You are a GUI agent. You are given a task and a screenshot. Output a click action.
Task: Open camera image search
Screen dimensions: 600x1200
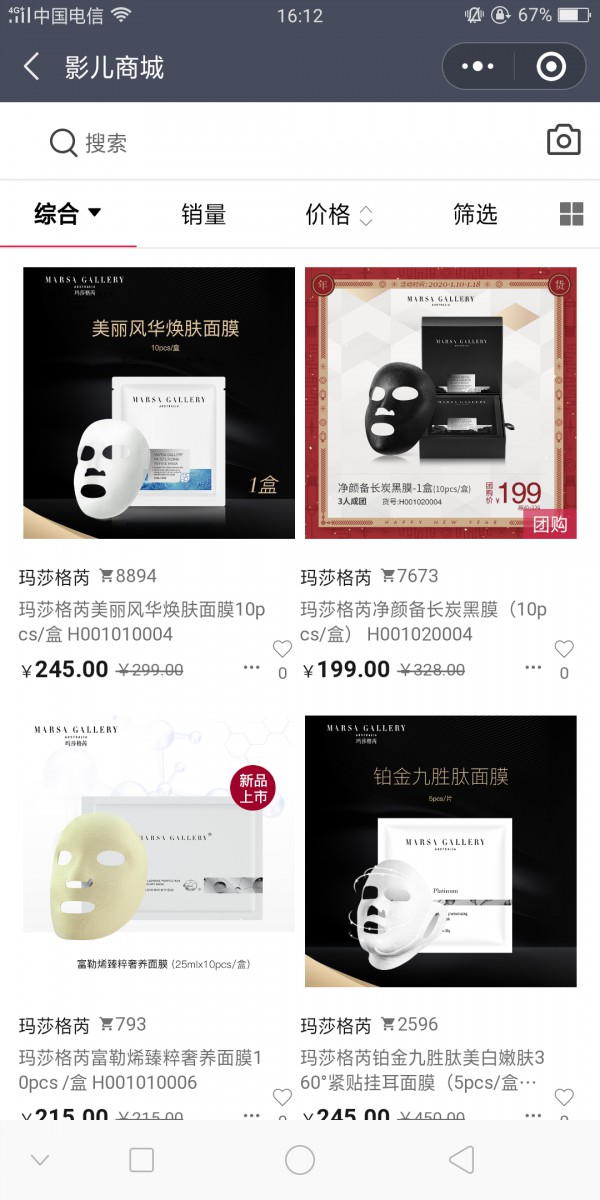pyautogui.click(x=564, y=140)
